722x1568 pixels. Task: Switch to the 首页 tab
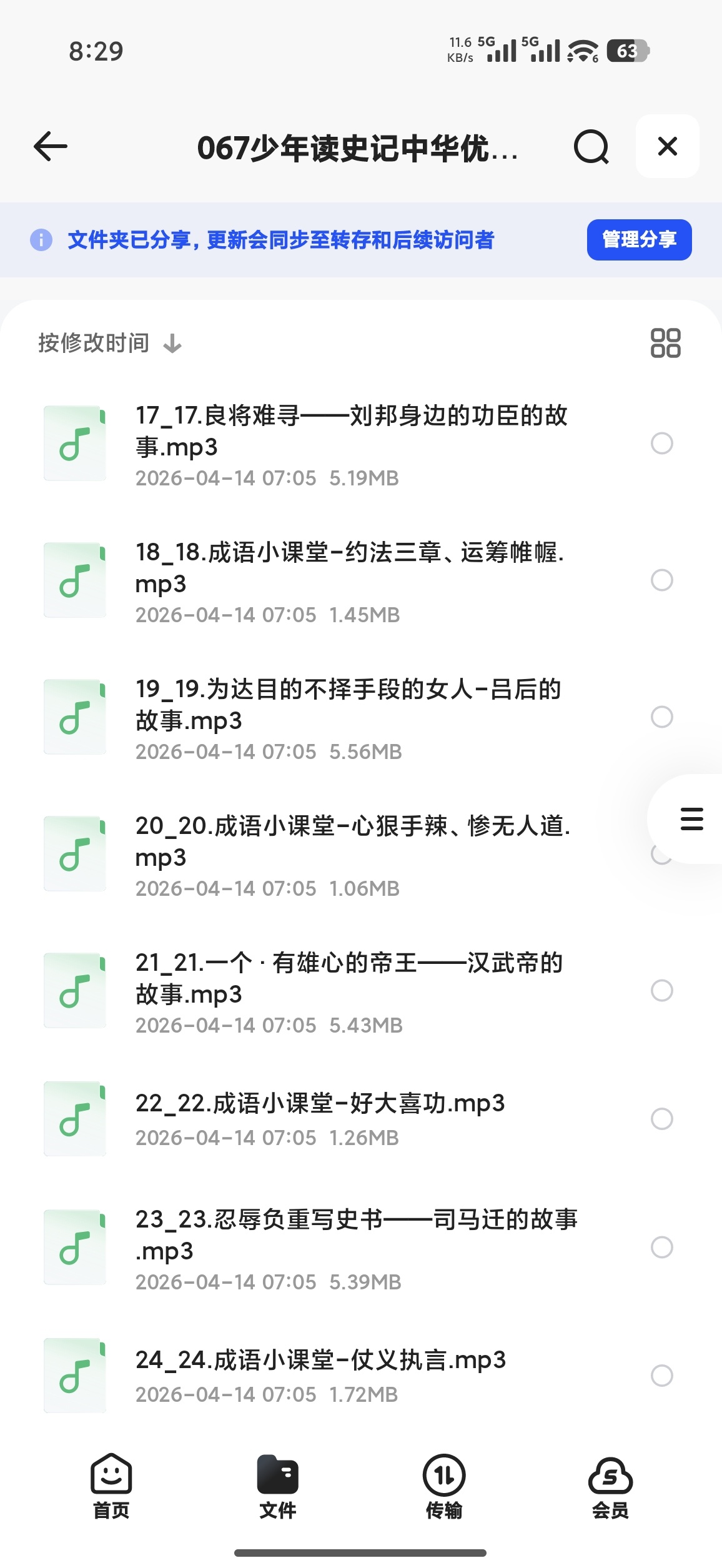coord(111,1487)
